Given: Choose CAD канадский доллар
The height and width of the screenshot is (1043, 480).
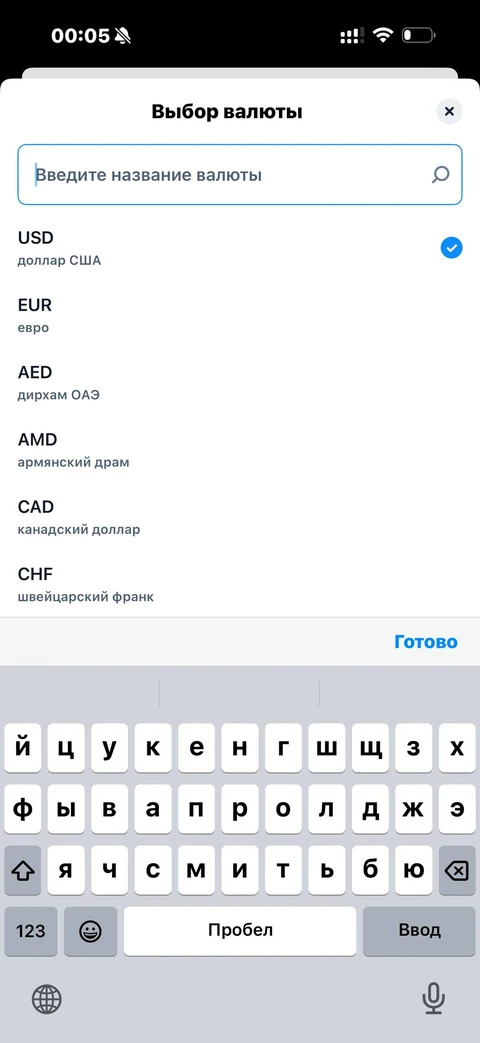Looking at the screenshot, I should [240, 517].
